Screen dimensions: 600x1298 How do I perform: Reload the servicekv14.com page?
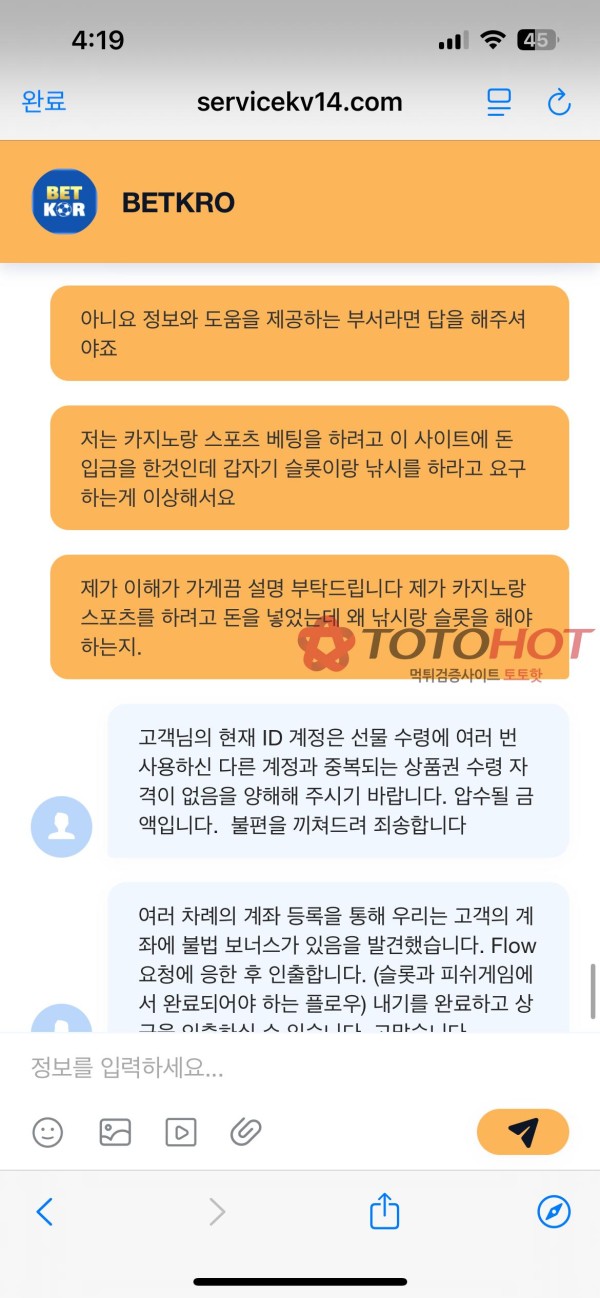[558, 101]
